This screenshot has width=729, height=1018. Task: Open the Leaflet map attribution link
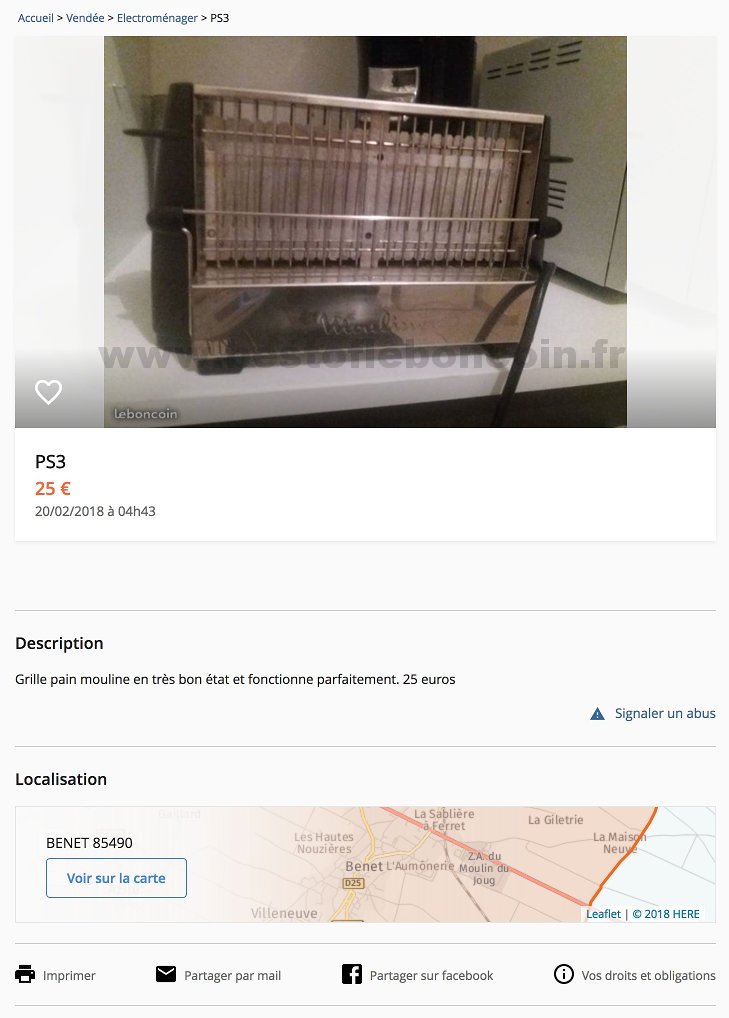tap(603, 914)
